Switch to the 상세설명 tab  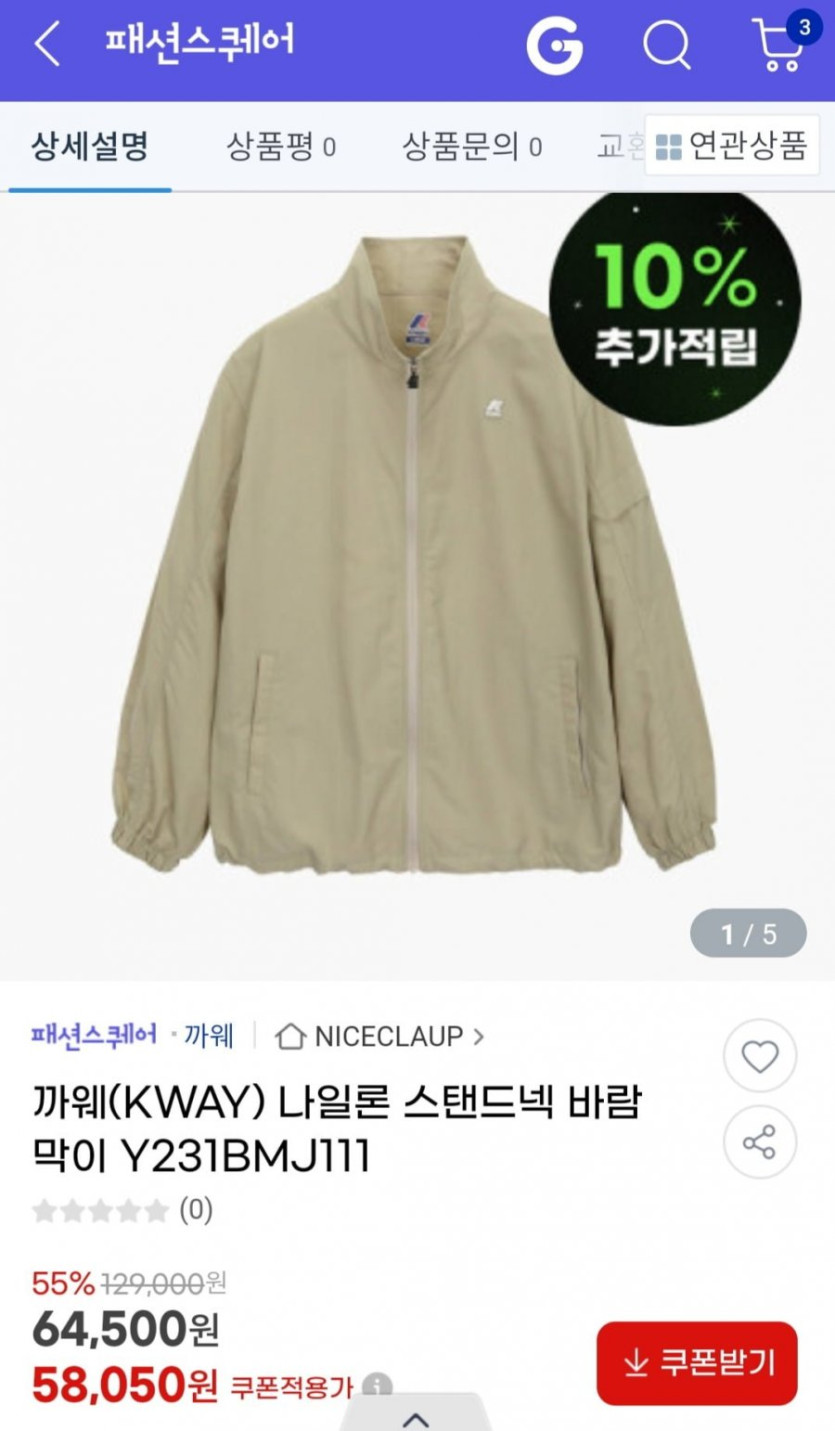[x=90, y=147]
